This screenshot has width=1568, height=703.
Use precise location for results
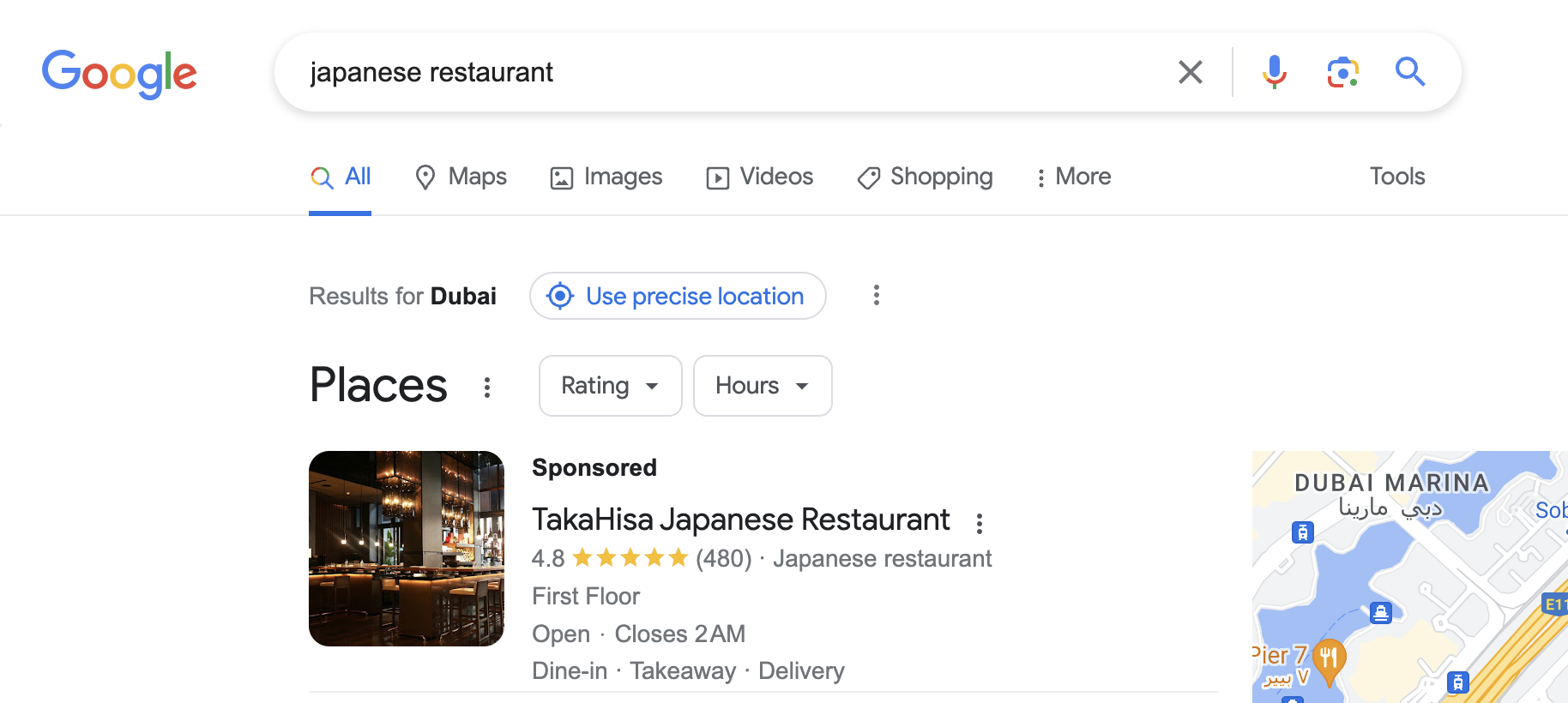[x=678, y=296]
